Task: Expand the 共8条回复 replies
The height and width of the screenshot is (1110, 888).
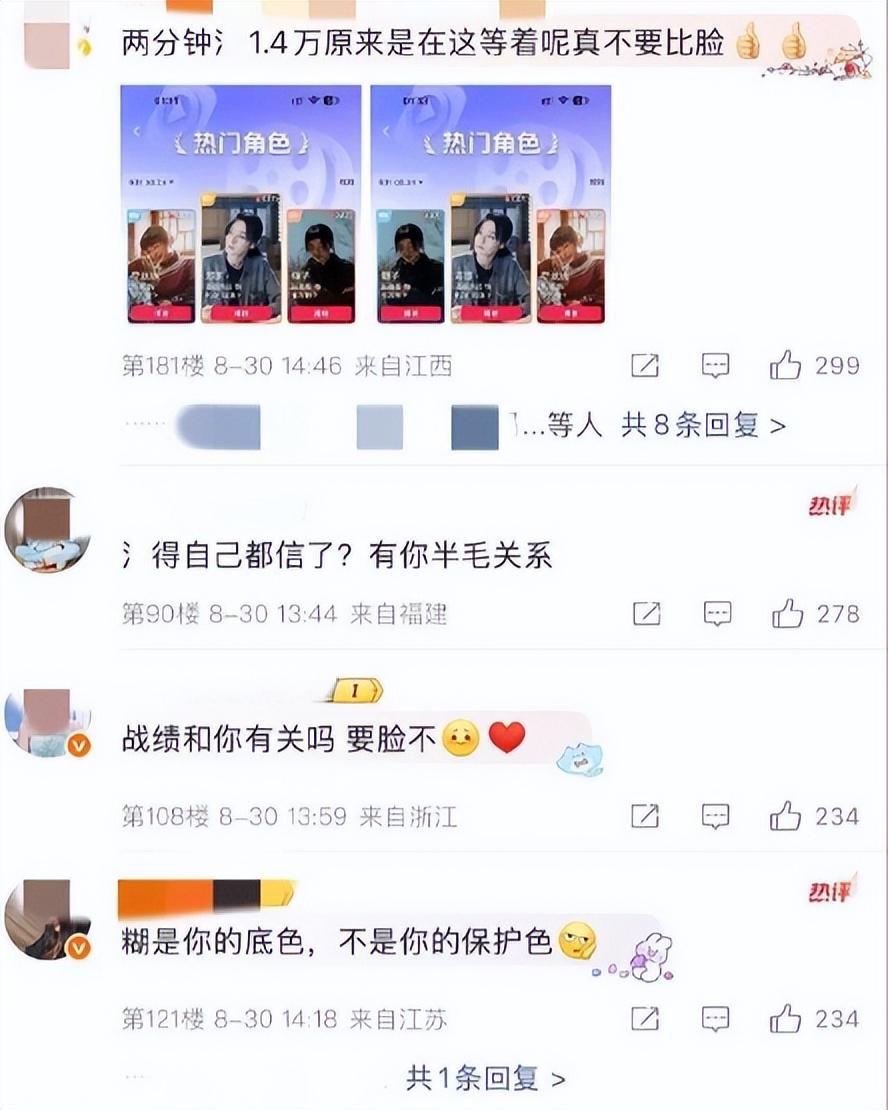Action: pyautogui.click(x=703, y=426)
